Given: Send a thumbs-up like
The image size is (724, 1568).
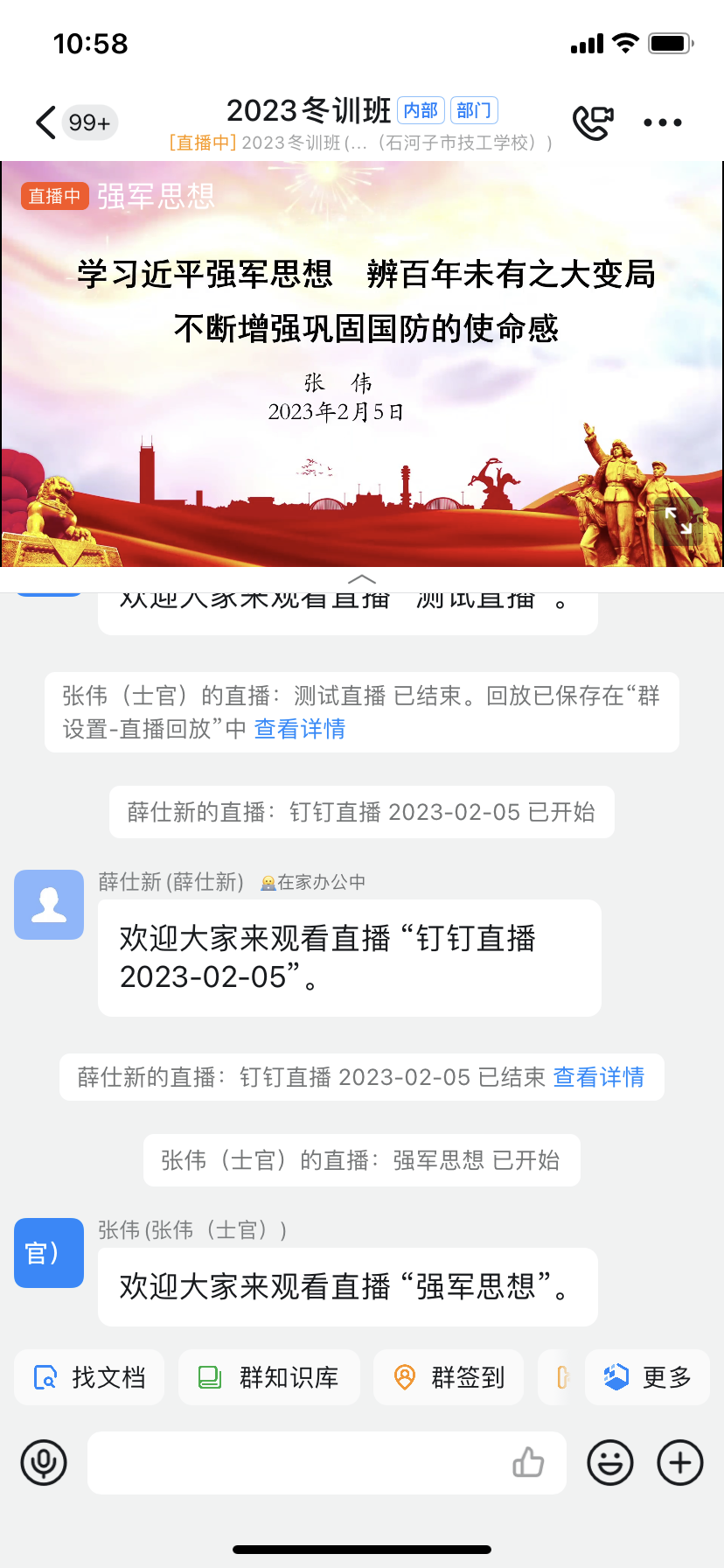Looking at the screenshot, I should (528, 1462).
